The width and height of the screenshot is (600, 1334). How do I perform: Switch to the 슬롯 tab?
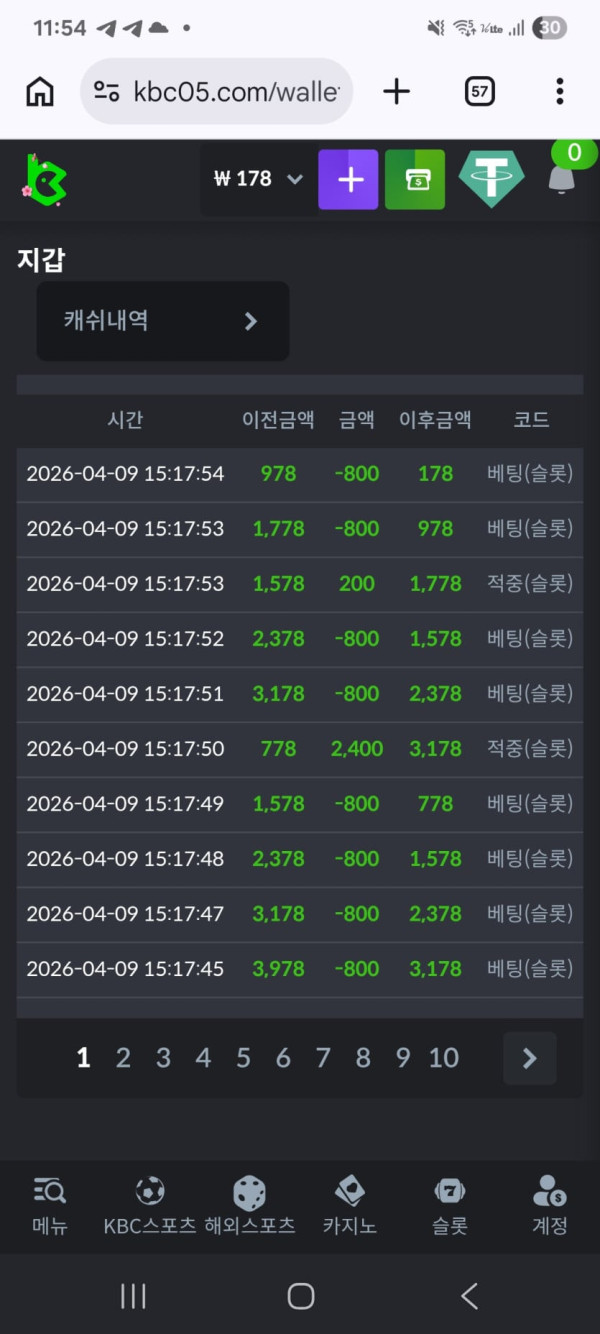pos(450,1206)
